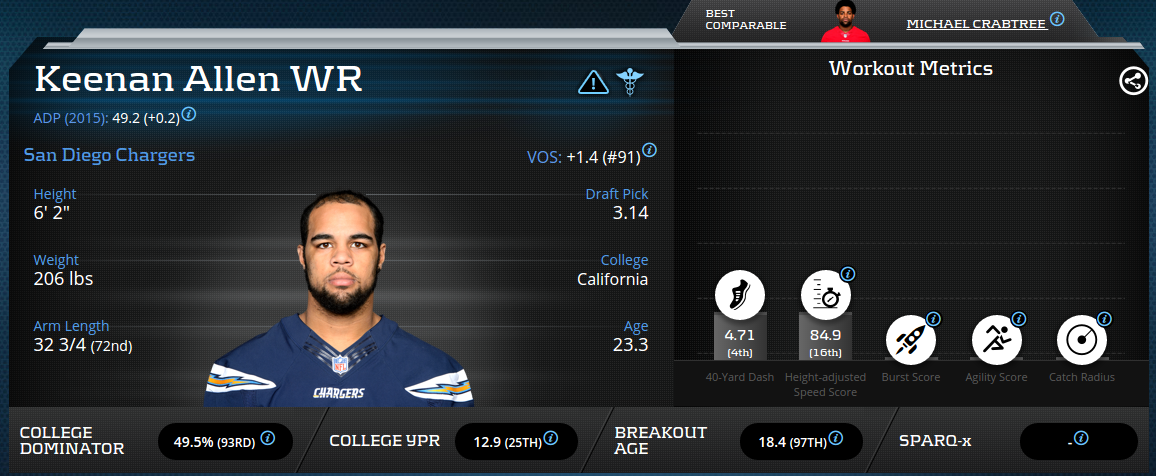Open info for Burst Score
Screen dimensions: 1156x476
coord(933,319)
